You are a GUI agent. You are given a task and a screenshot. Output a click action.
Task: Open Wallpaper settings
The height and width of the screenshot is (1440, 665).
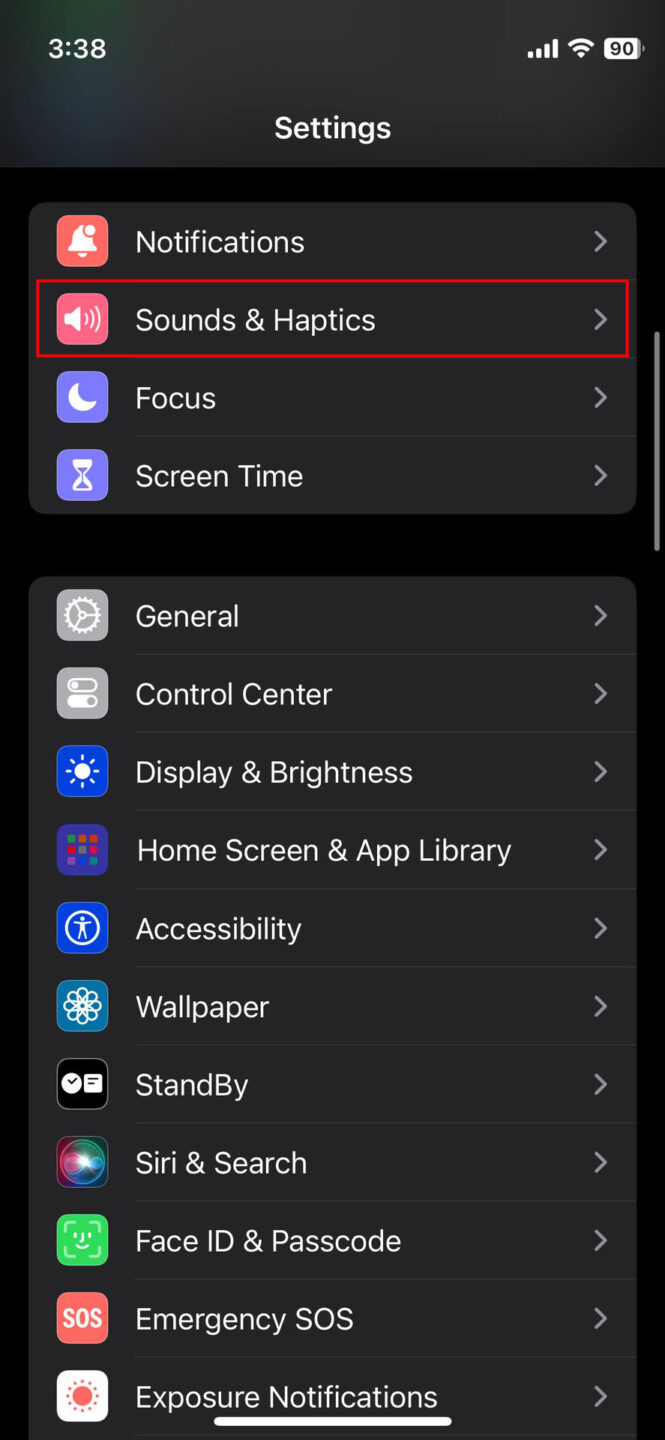pos(330,1006)
